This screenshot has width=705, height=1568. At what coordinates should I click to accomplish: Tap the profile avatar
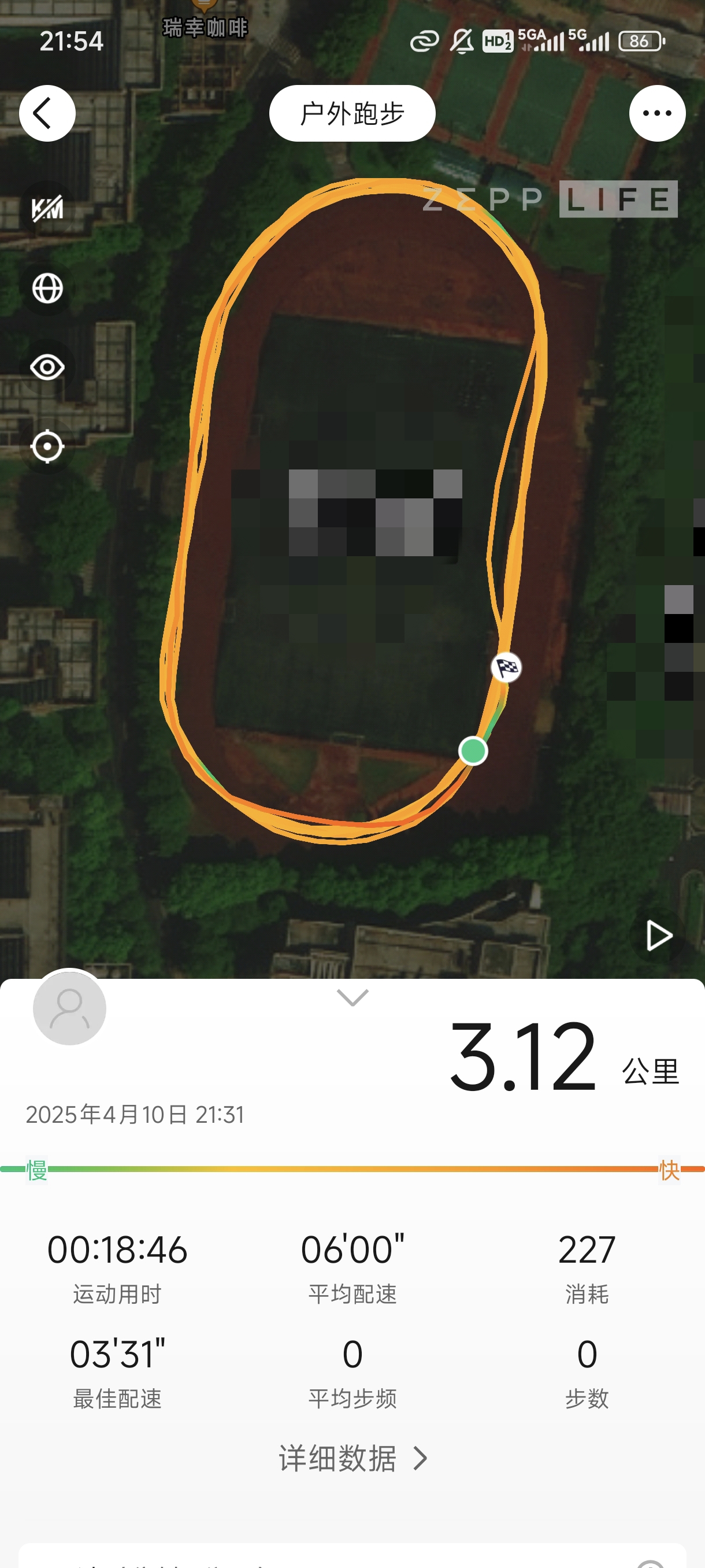point(69,1008)
